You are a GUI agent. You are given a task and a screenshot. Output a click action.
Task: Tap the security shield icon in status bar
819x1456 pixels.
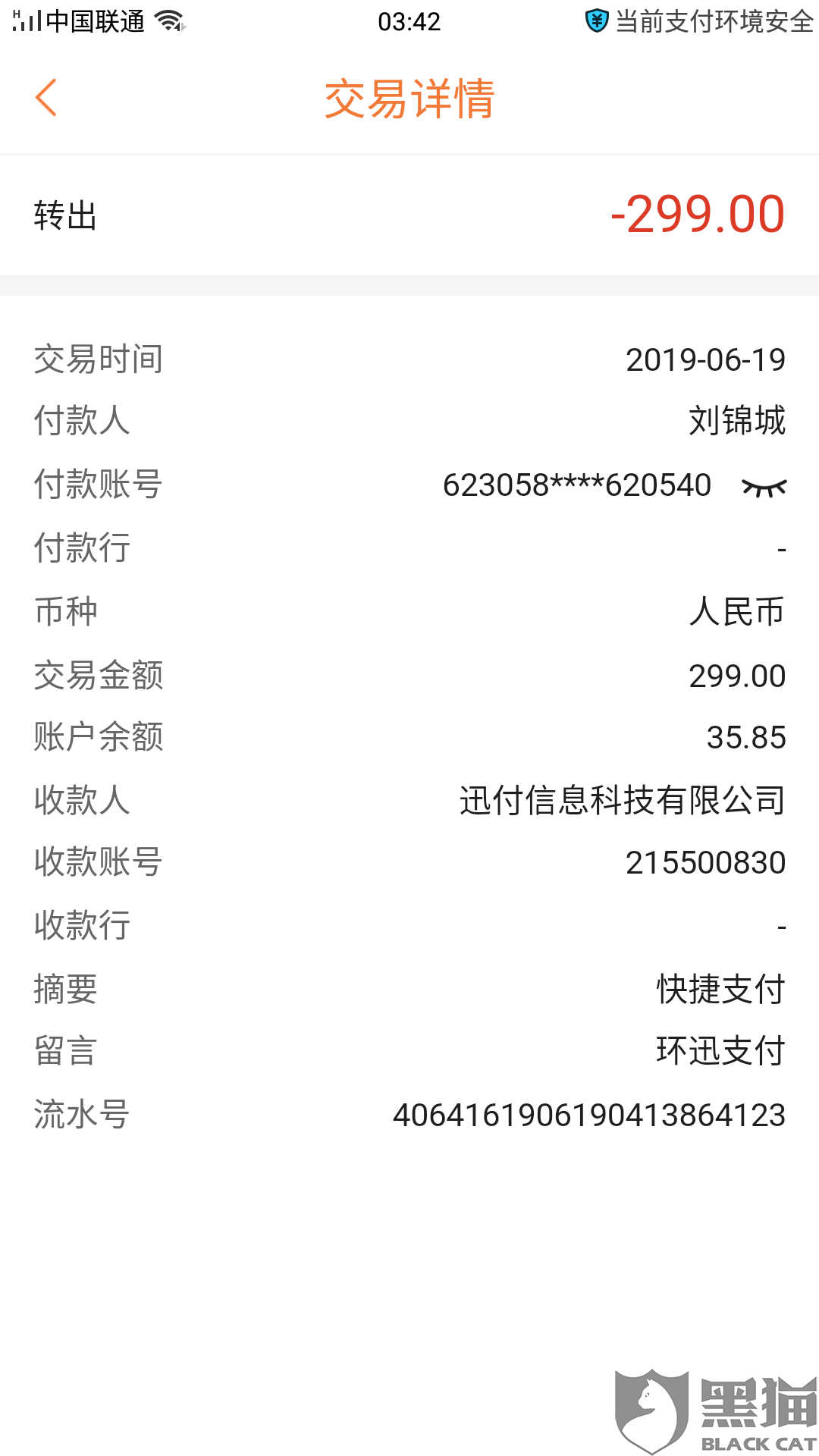pos(596,20)
